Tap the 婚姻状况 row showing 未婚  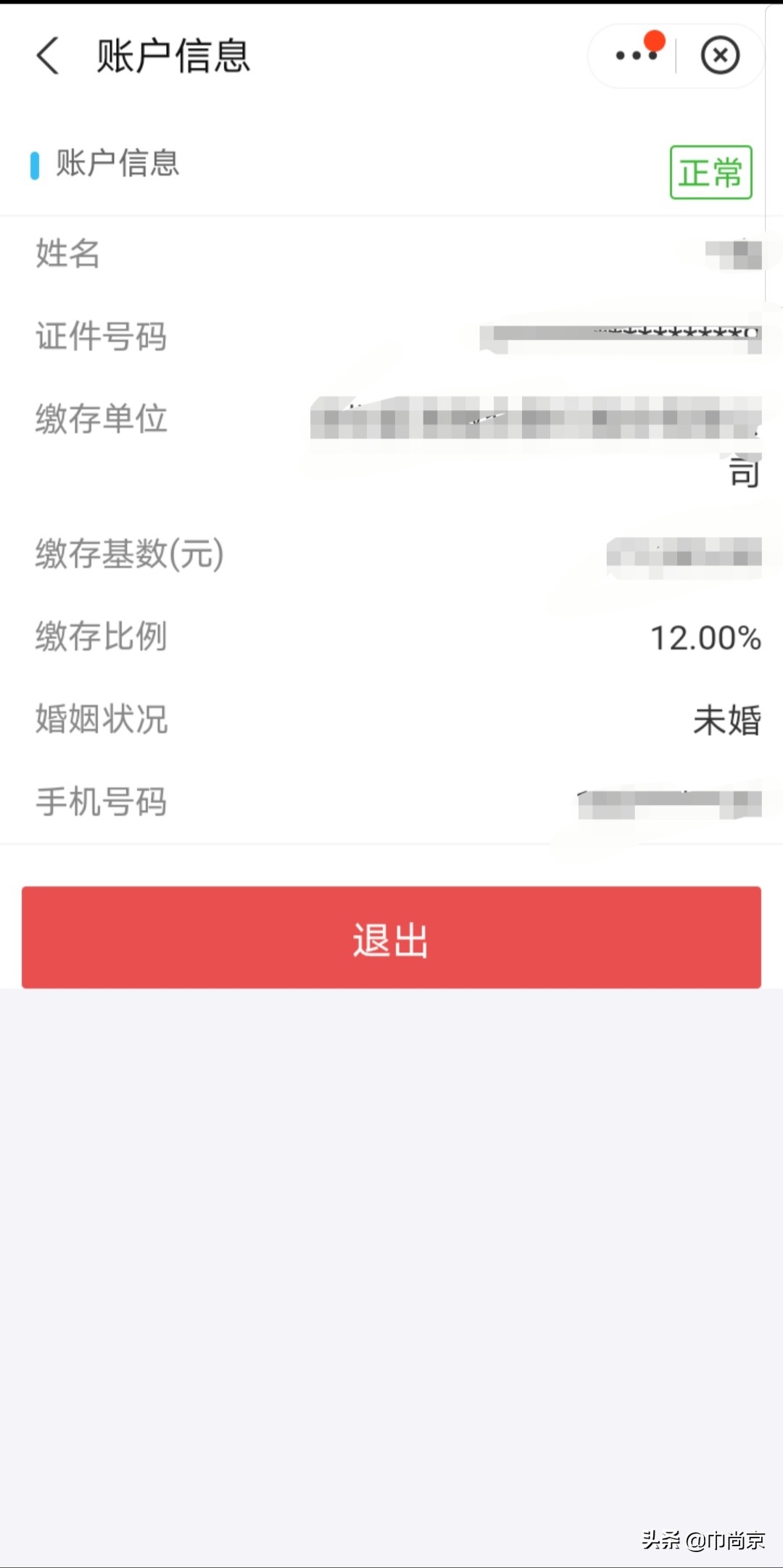coord(391,720)
